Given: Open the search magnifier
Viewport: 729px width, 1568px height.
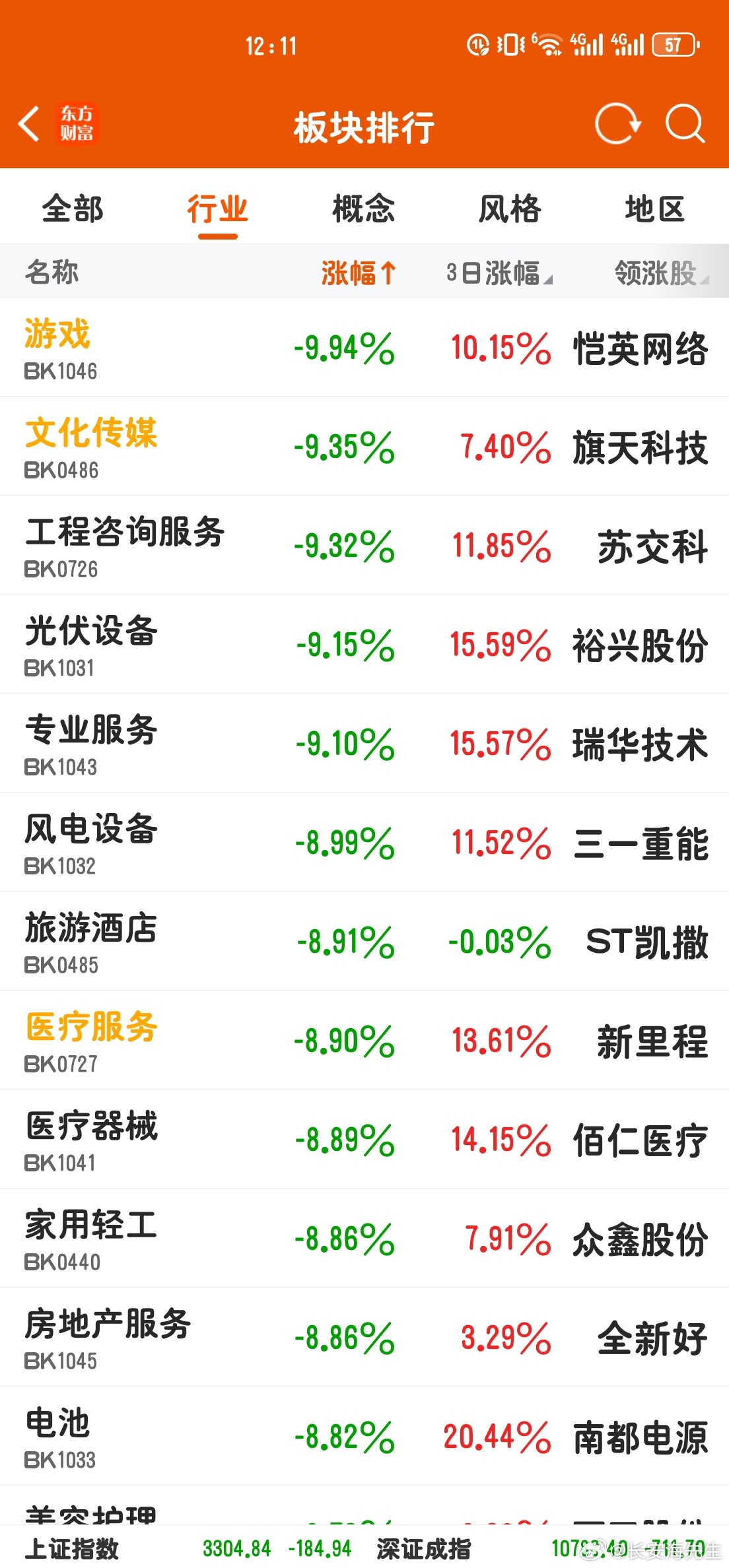Looking at the screenshot, I should click(685, 124).
